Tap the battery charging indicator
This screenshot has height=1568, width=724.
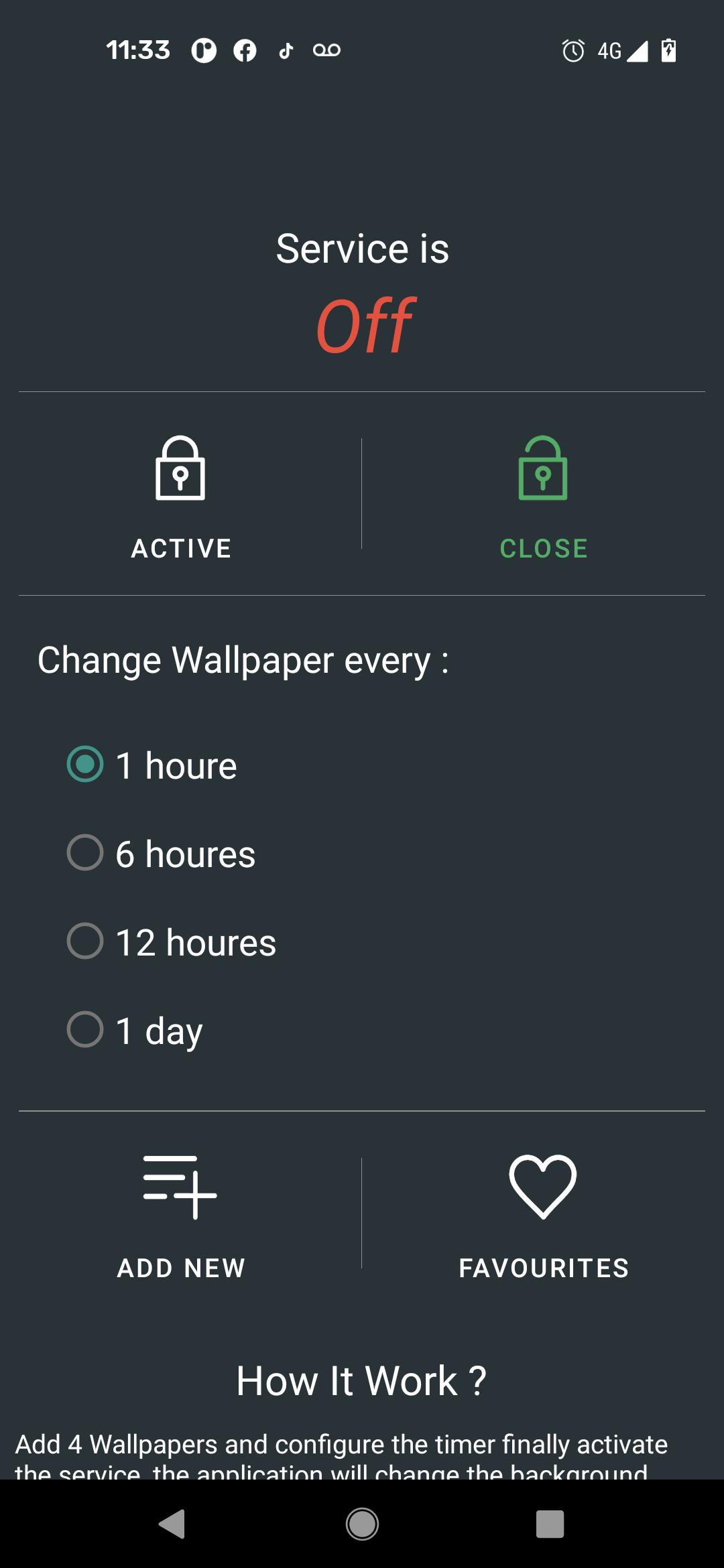[668, 50]
